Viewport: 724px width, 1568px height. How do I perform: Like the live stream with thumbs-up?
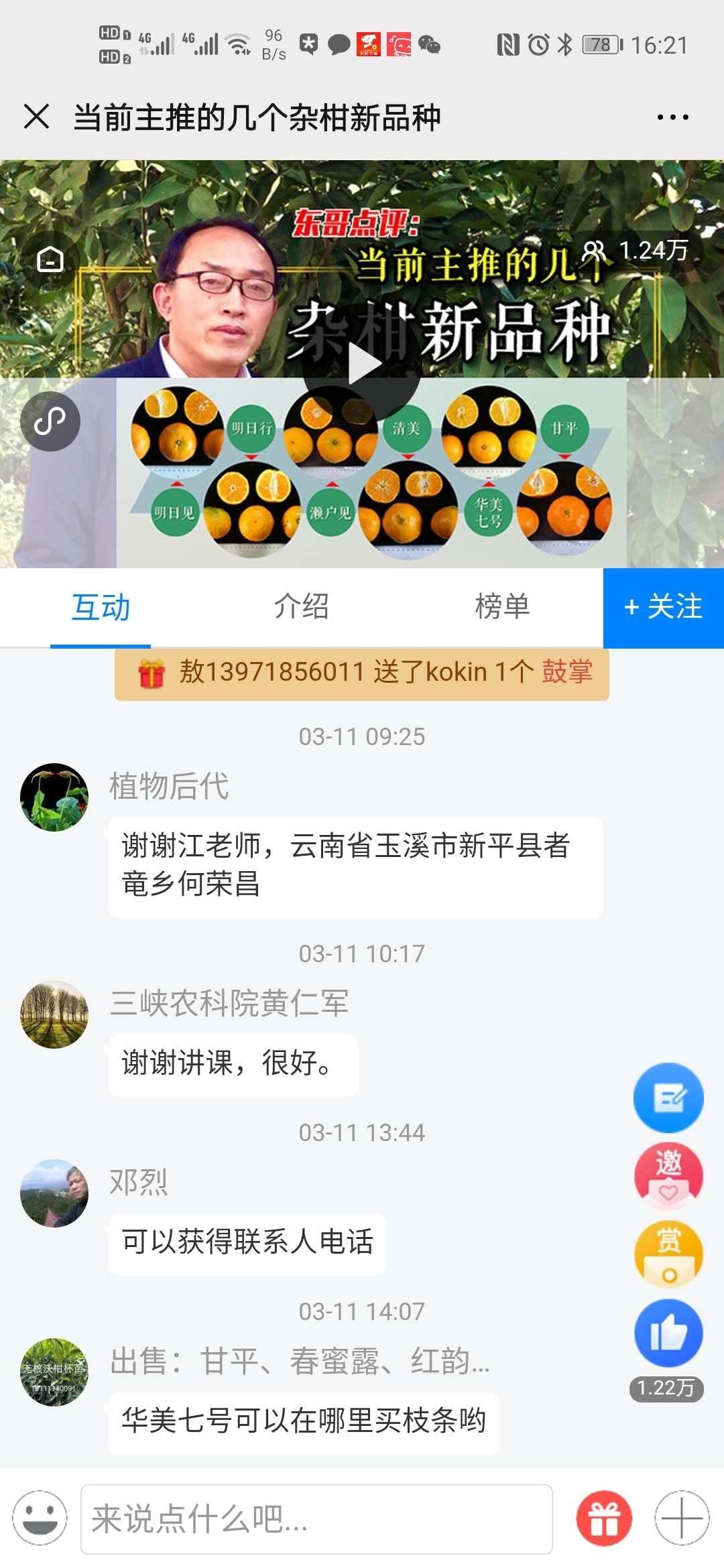[x=668, y=1333]
